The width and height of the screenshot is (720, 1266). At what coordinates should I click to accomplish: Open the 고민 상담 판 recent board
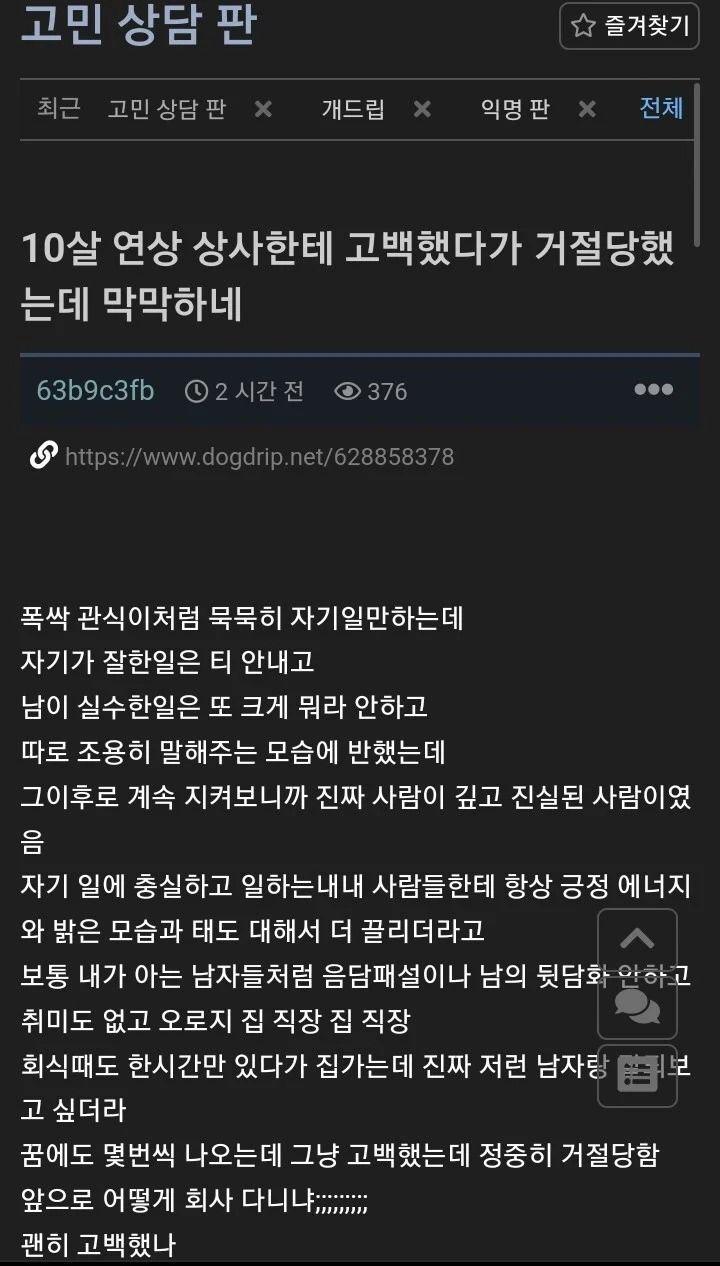click(166, 109)
